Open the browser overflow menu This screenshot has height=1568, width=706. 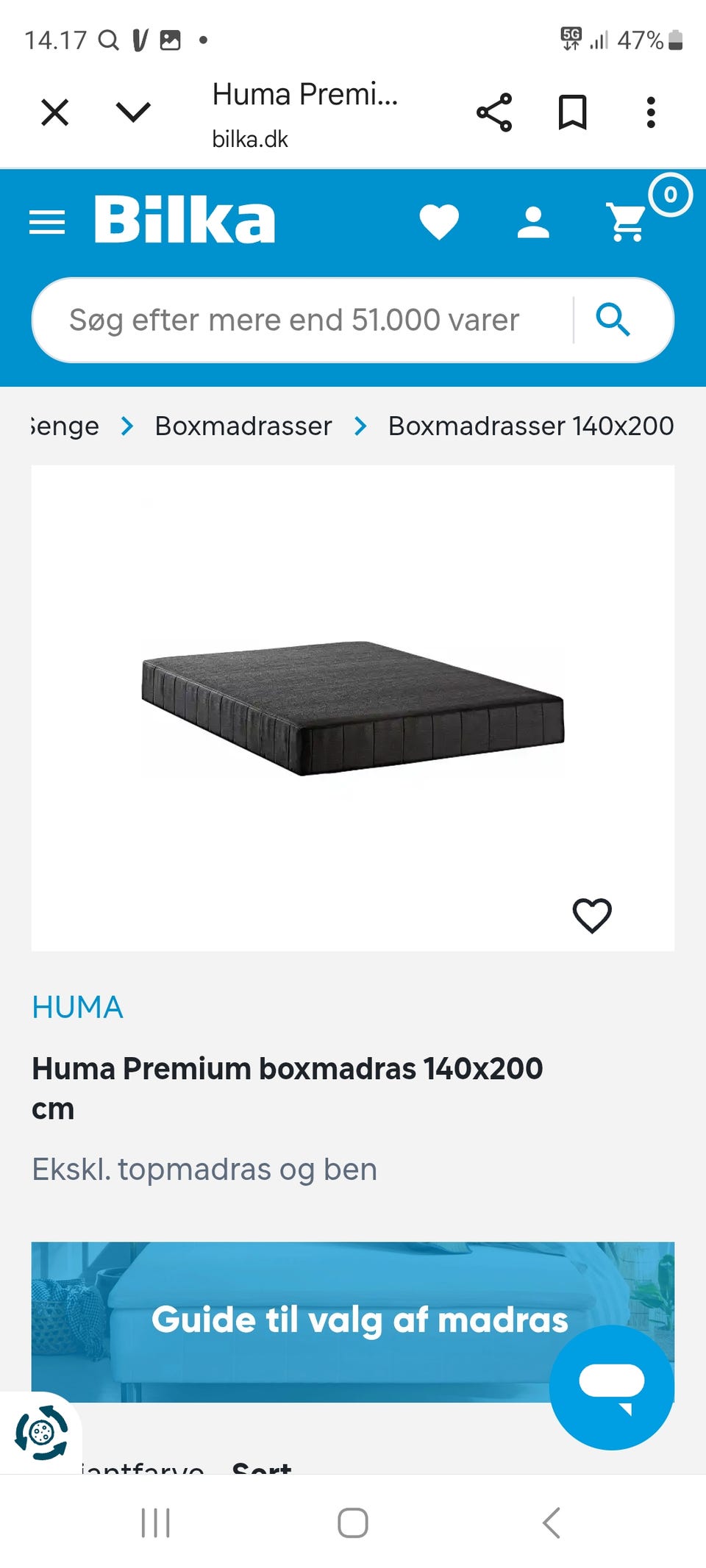650,112
